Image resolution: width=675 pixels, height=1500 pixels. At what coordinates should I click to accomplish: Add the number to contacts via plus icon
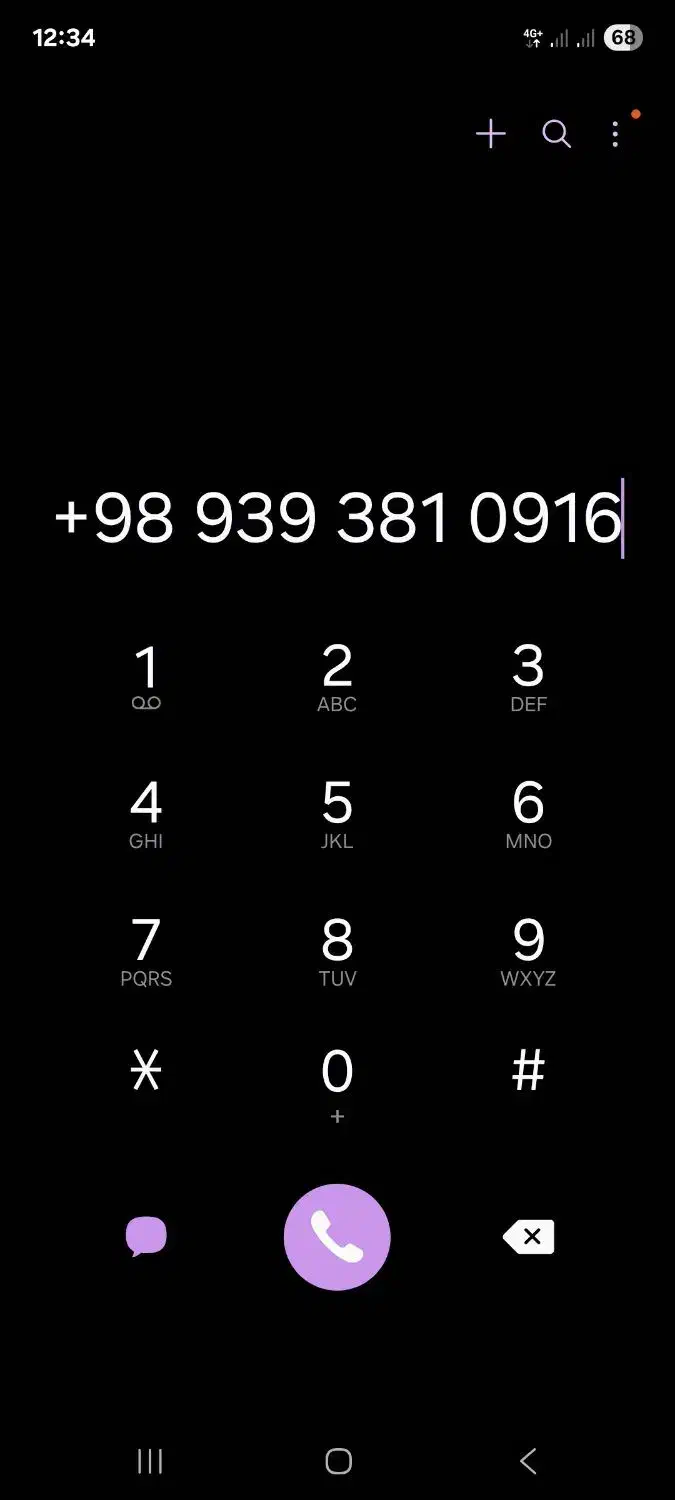tap(490, 134)
